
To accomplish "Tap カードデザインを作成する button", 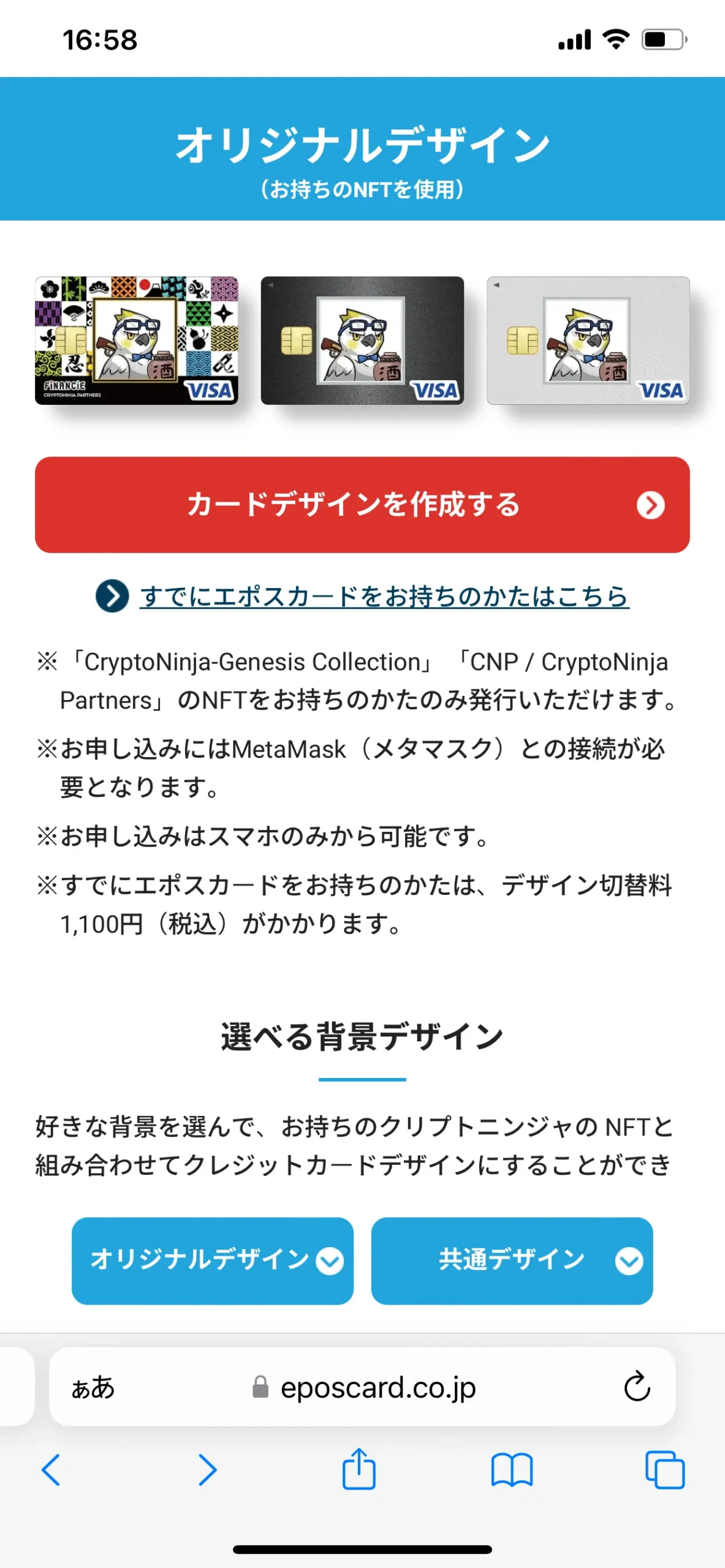I will pyautogui.click(x=362, y=505).
